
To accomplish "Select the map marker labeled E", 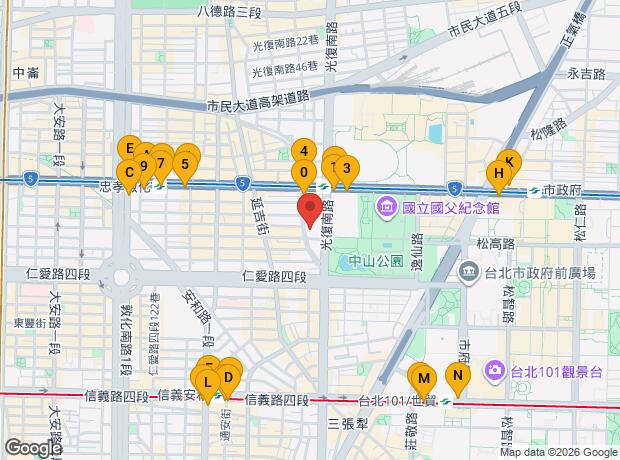I will pyautogui.click(x=129, y=147).
